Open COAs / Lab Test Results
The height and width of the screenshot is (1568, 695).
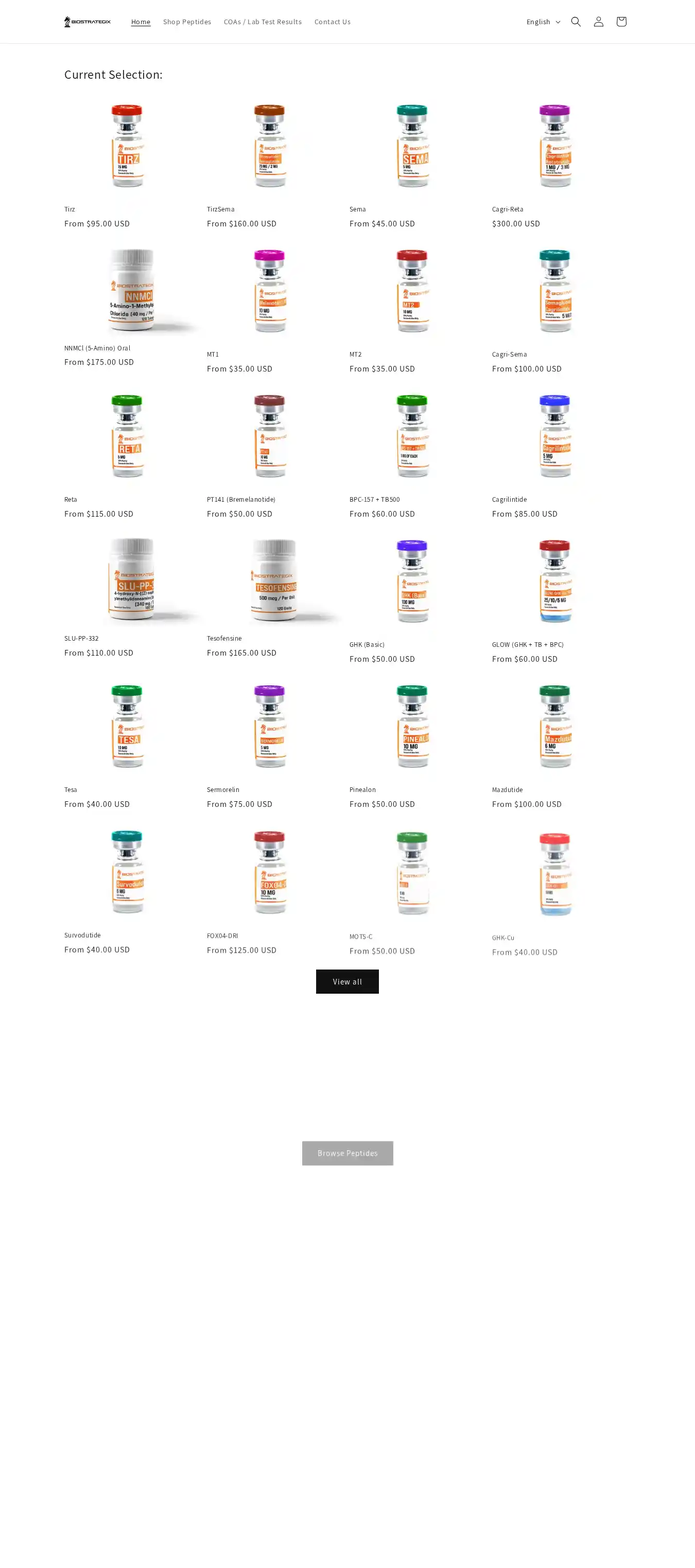[262, 22]
